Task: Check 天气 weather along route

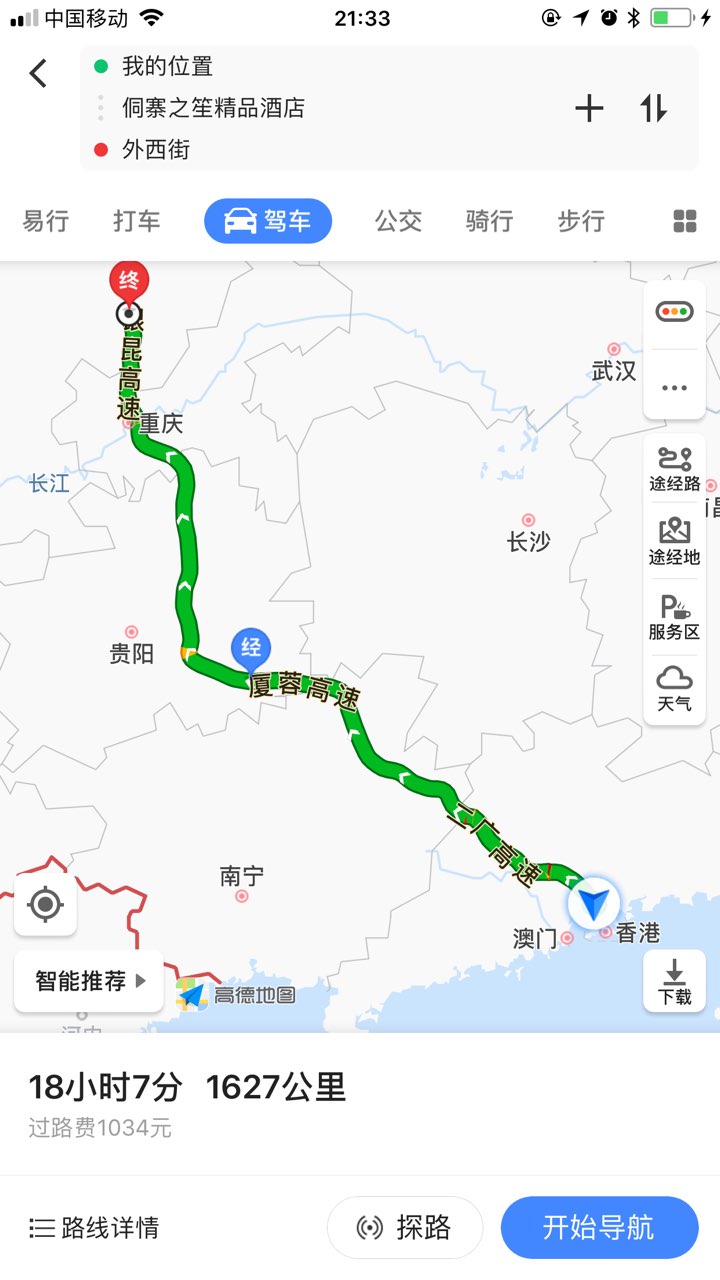Action: click(674, 689)
